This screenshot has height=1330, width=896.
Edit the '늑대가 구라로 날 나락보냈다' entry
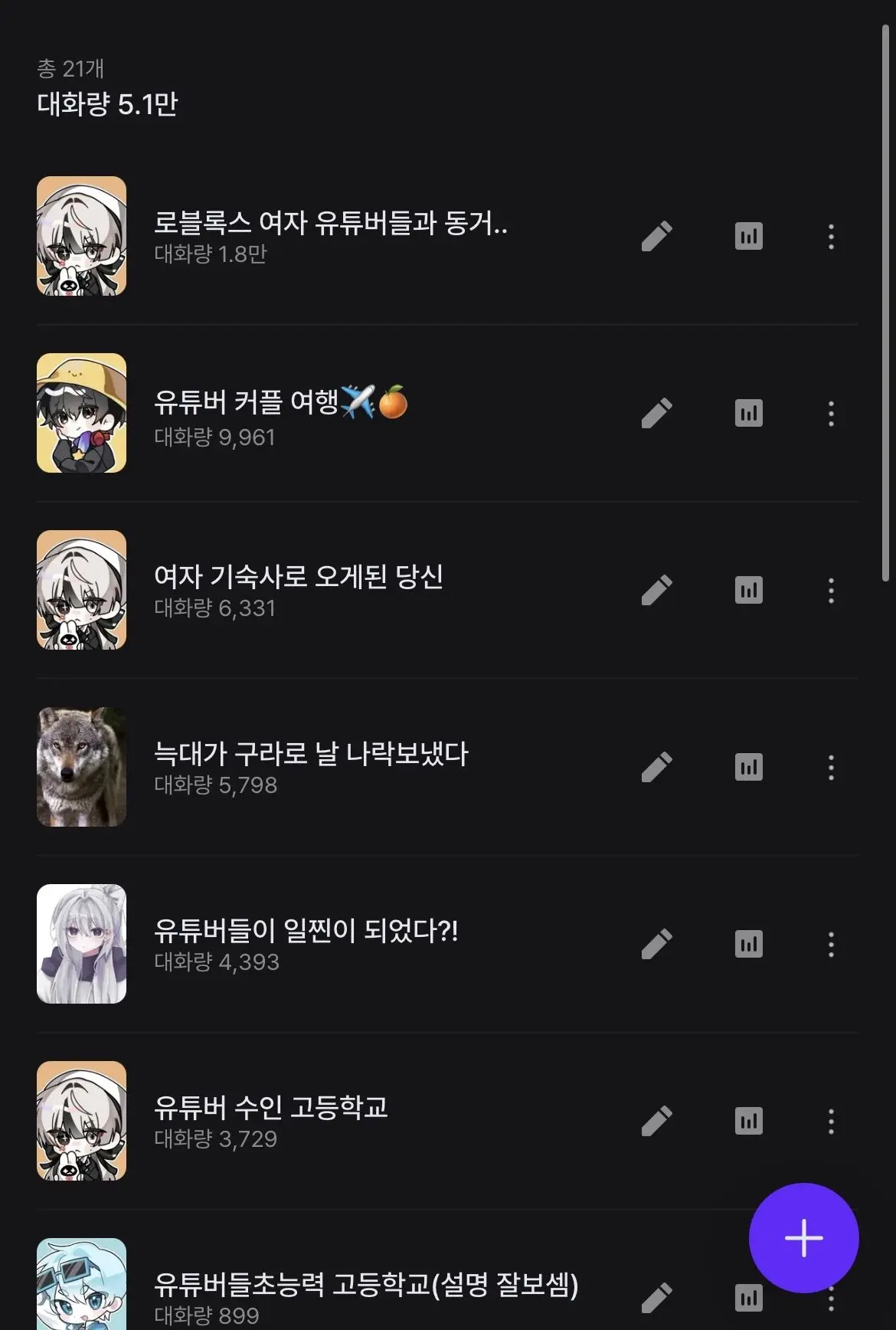656,767
